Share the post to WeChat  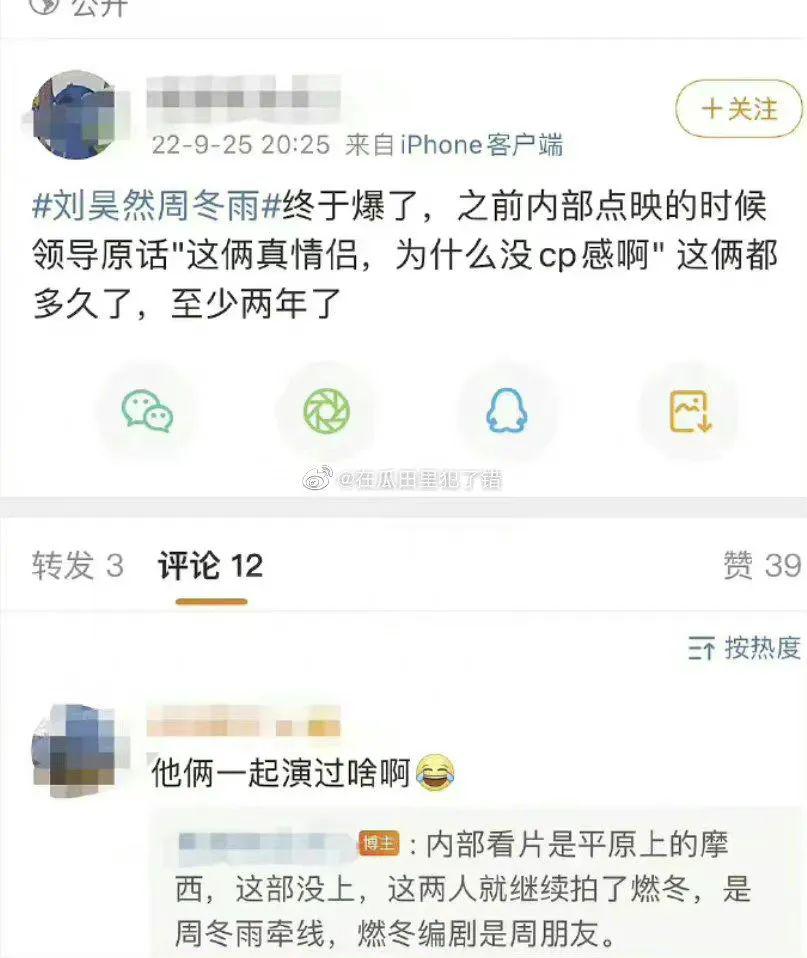coord(147,411)
